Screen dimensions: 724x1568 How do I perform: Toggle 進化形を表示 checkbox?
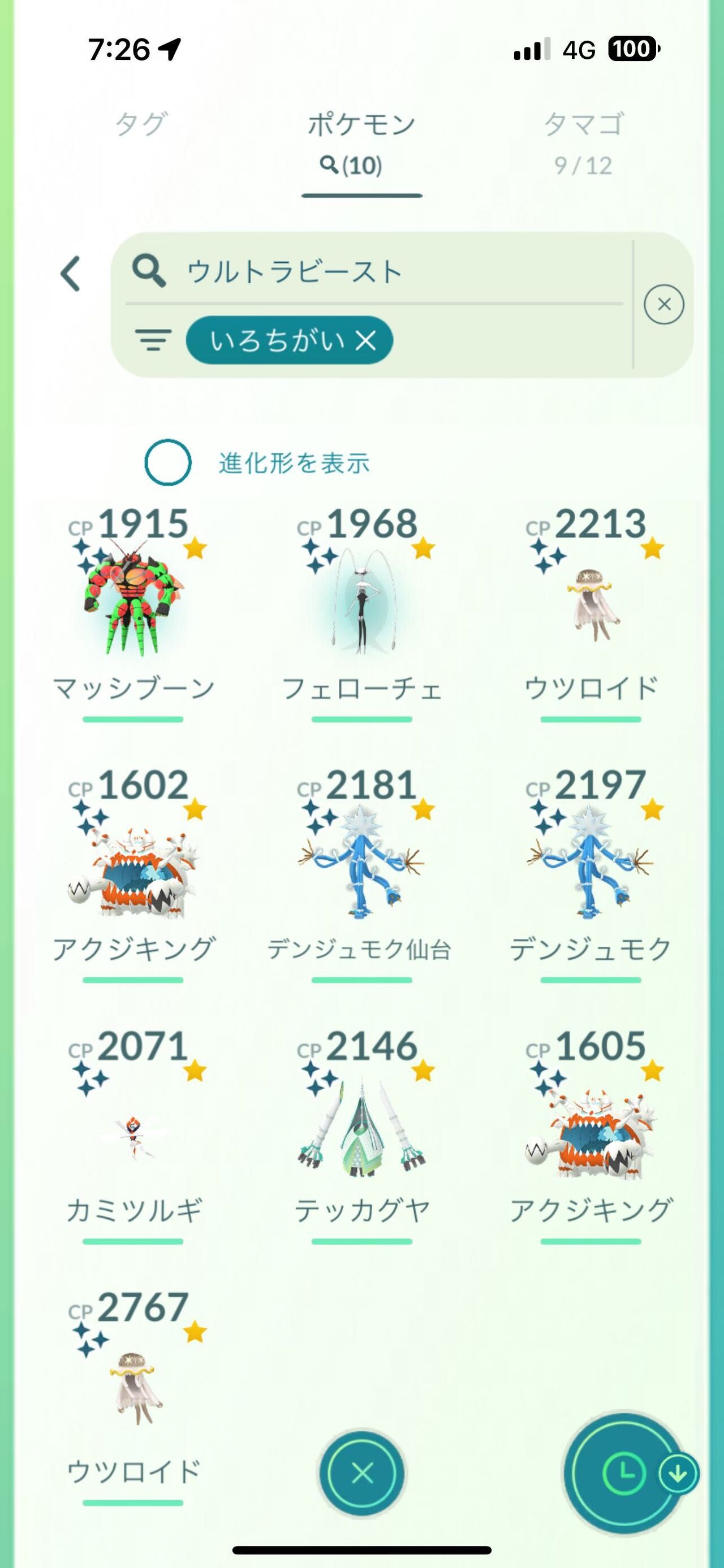(168, 462)
